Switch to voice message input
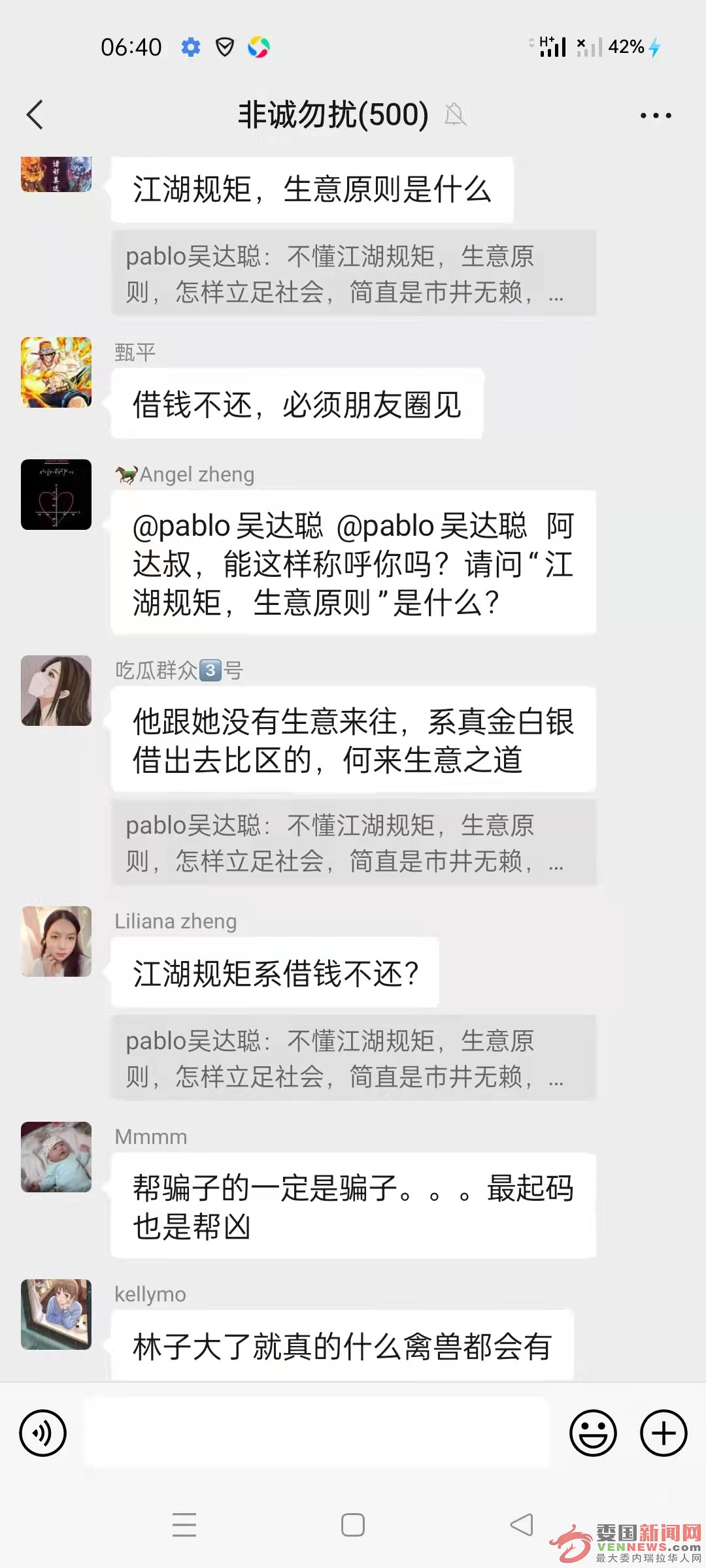The image size is (706, 1568). pyautogui.click(x=43, y=1433)
